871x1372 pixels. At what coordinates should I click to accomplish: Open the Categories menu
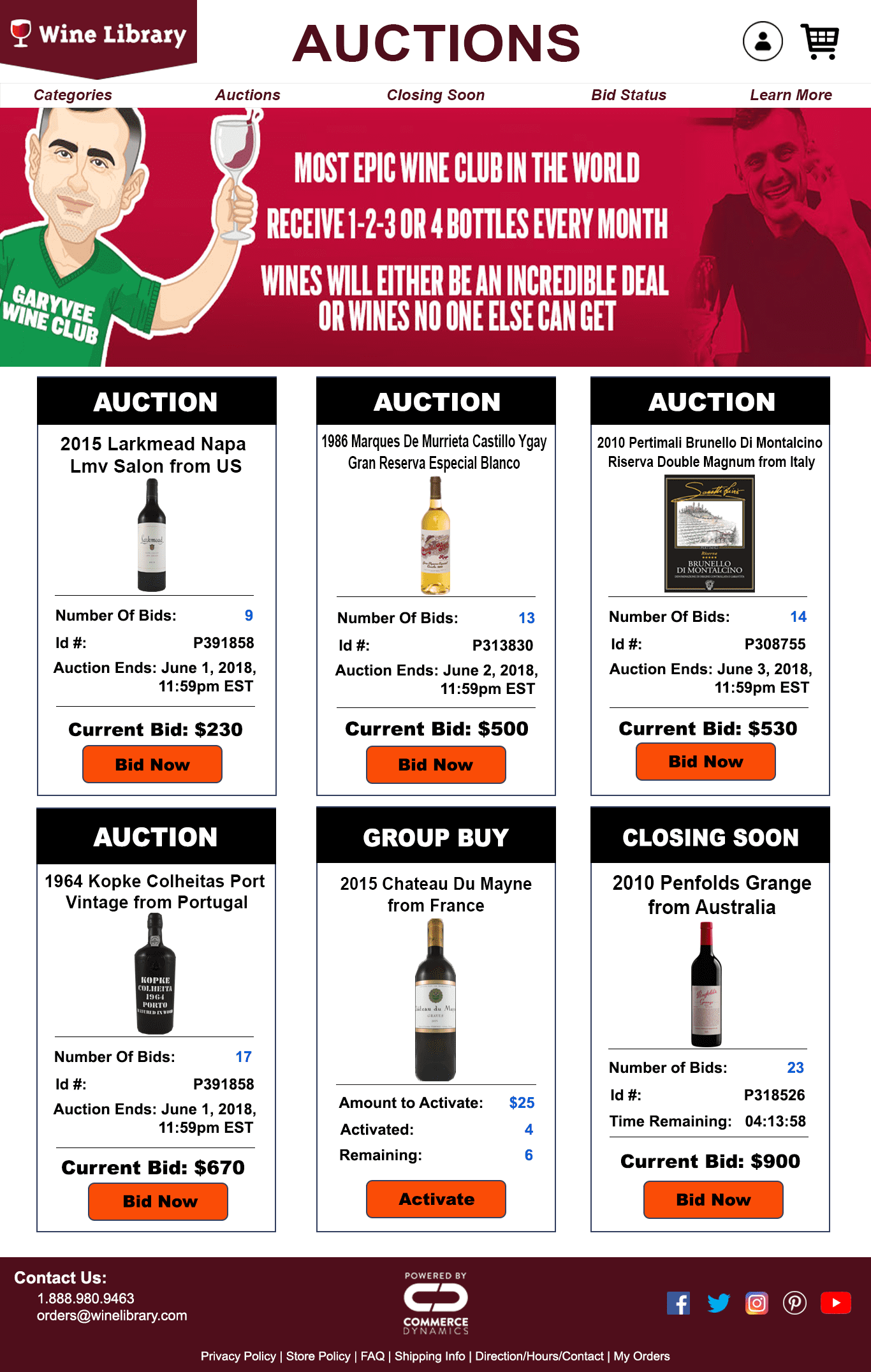(73, 95)
